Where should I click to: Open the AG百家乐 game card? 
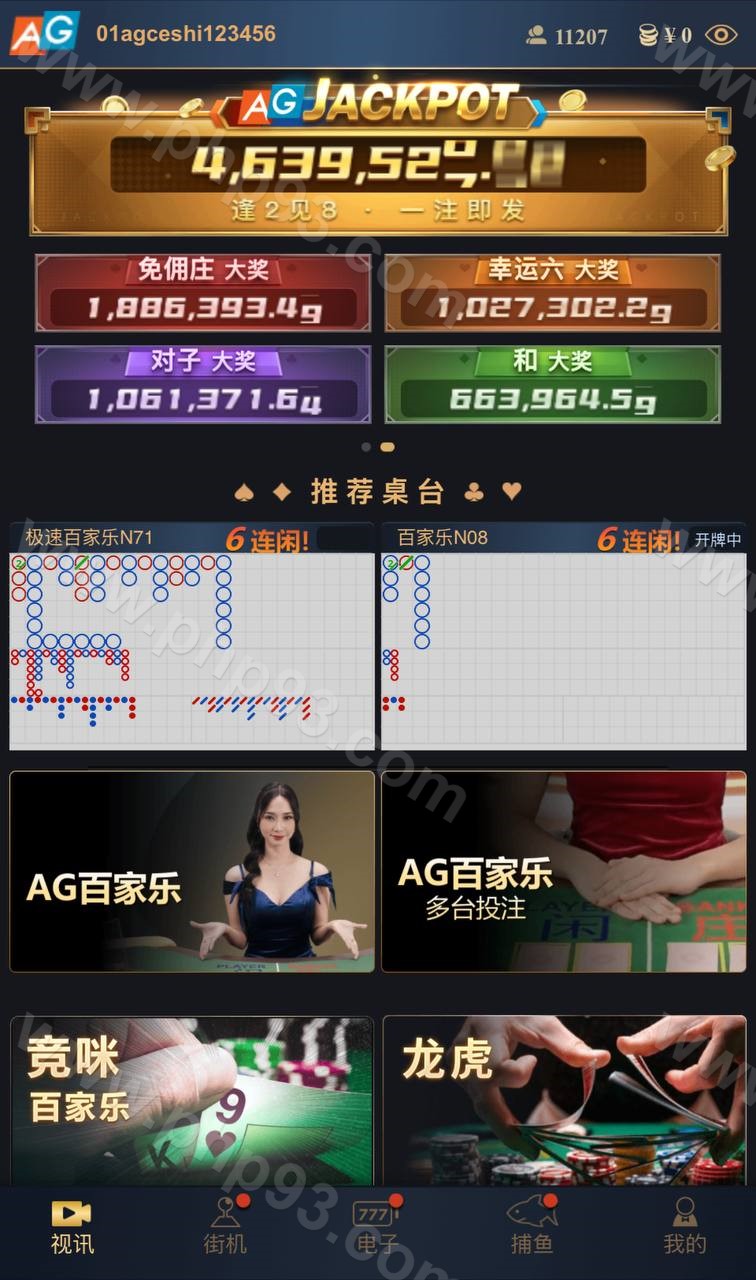click(x=192, y=871)
